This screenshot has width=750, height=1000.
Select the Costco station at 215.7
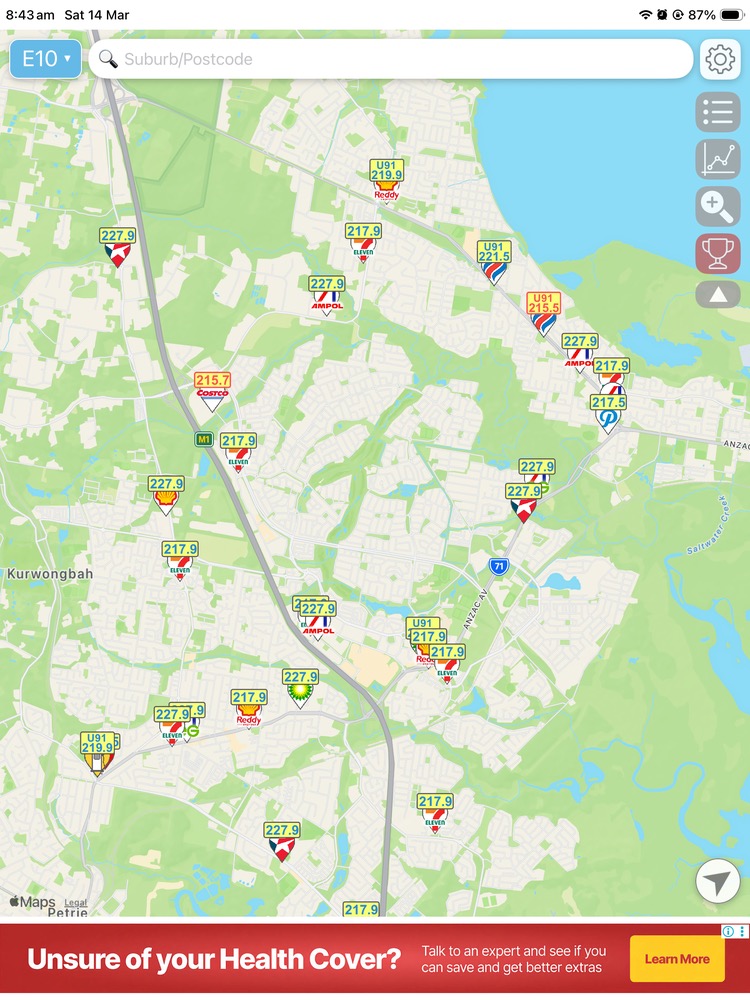(213, 388)
